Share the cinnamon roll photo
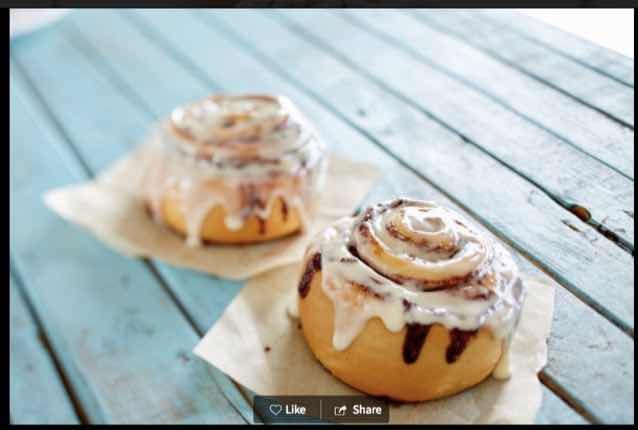The width and height of the screenshot is (638, 430). click(358, 410)
